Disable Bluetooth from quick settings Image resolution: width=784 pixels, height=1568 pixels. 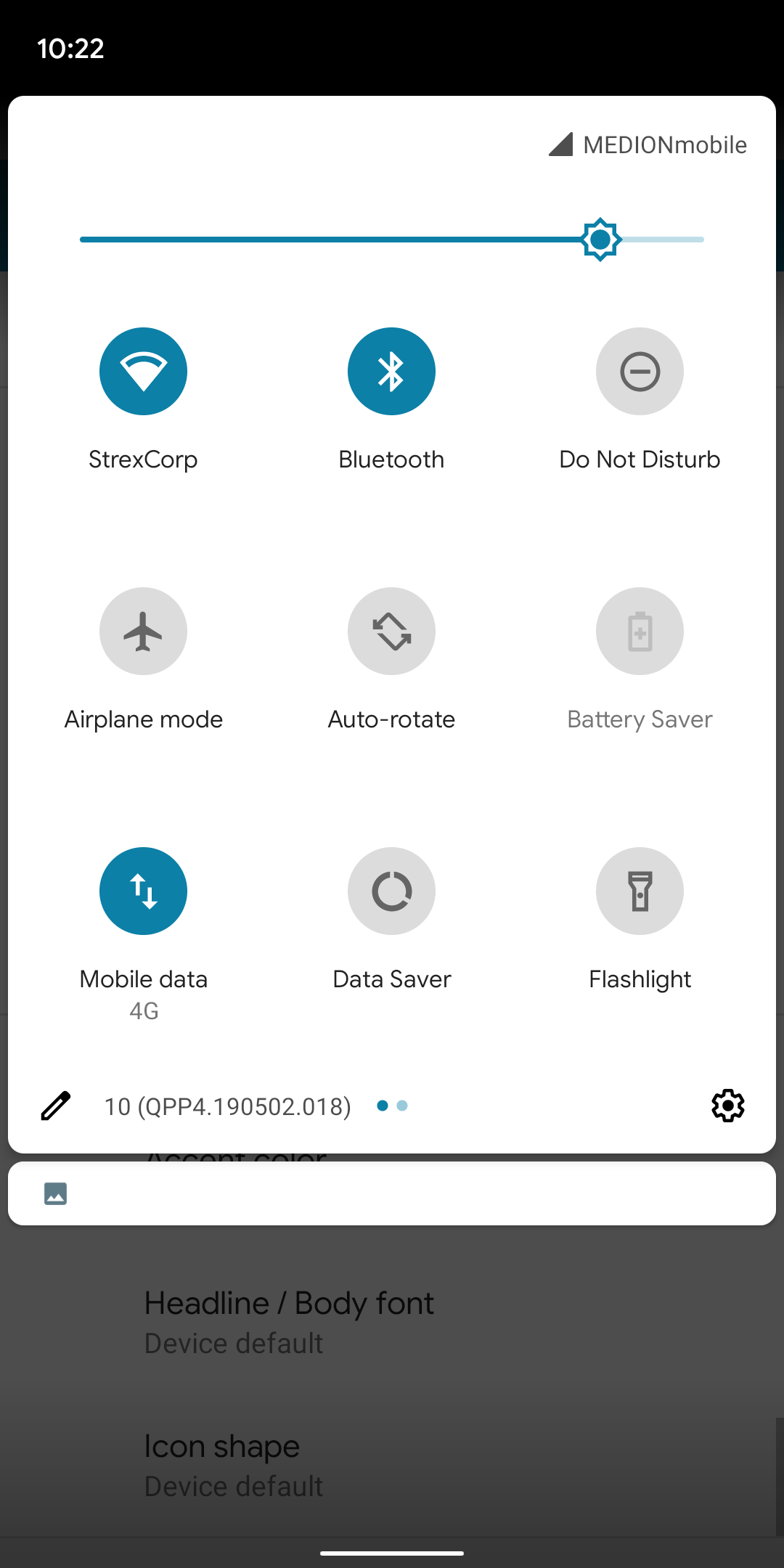coord(391,371)
